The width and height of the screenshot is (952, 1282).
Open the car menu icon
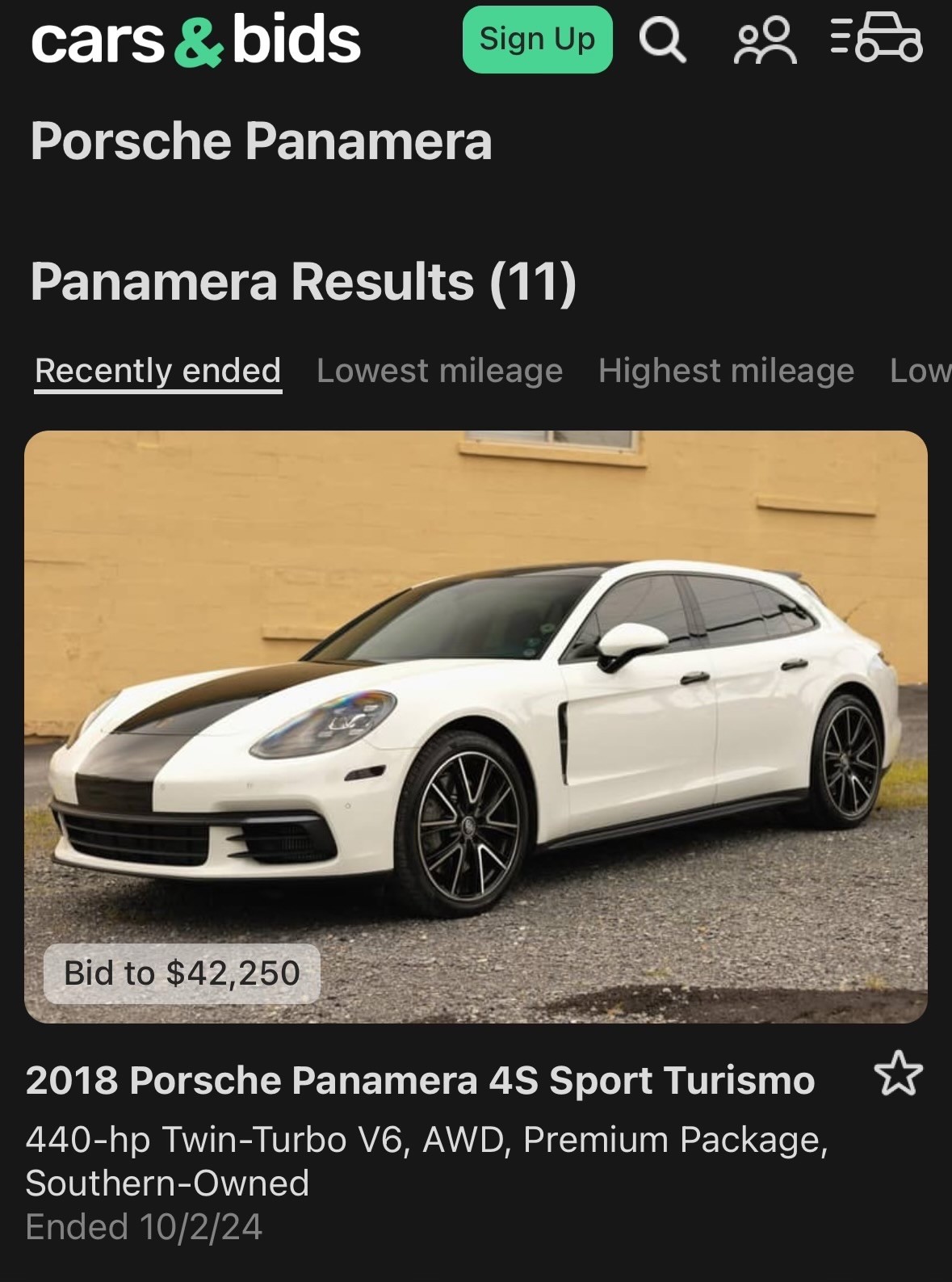point(877,38)
